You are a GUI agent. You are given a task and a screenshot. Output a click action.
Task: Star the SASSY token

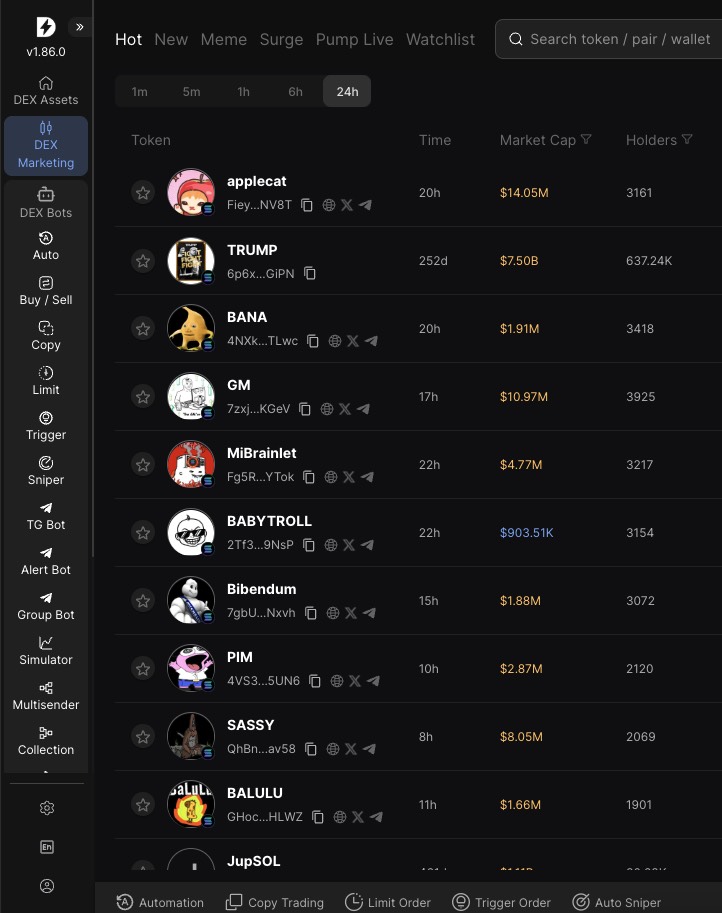(x=143, y=737)
